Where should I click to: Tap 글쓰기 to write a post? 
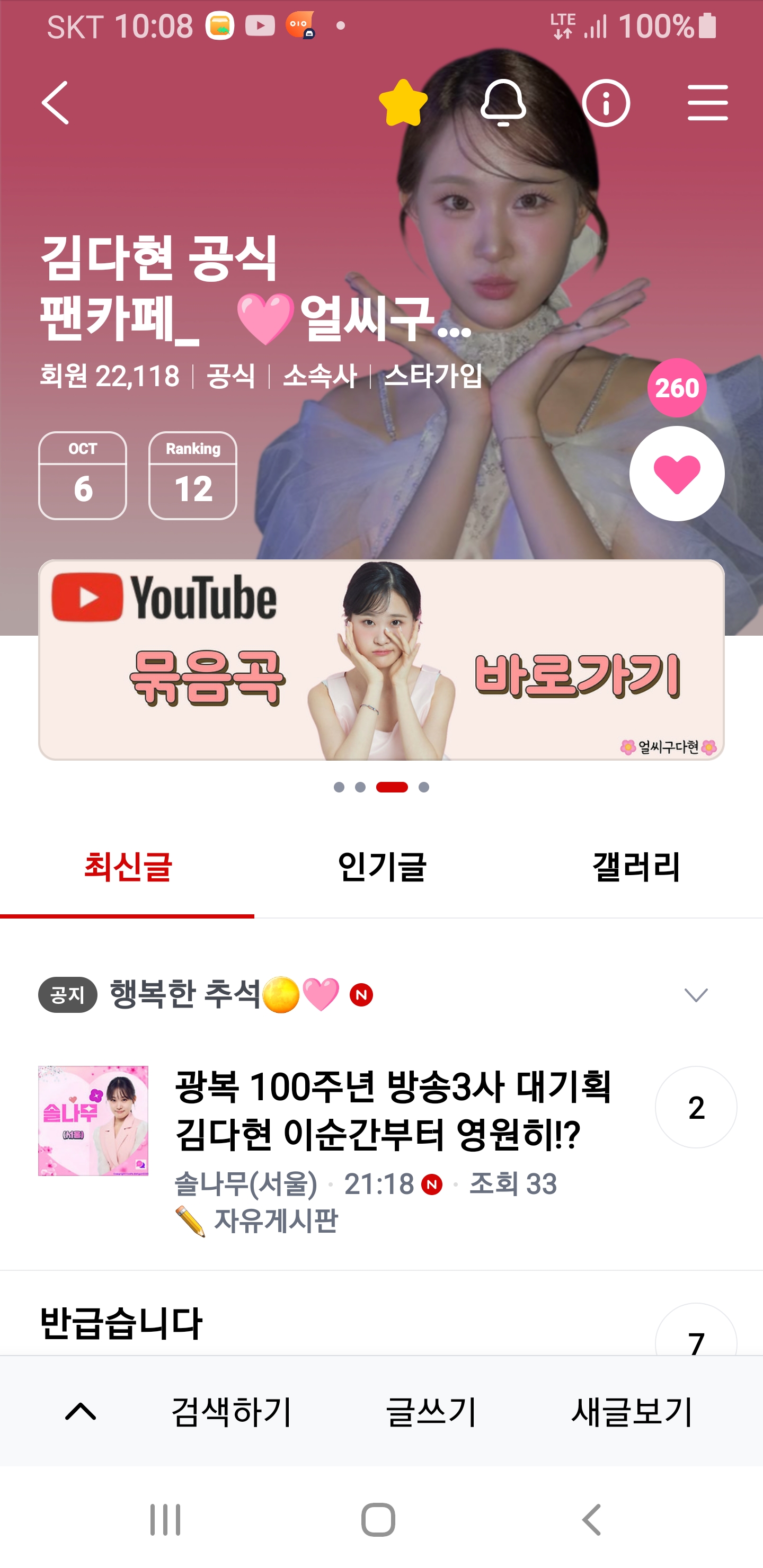(x=431, y=1411)
